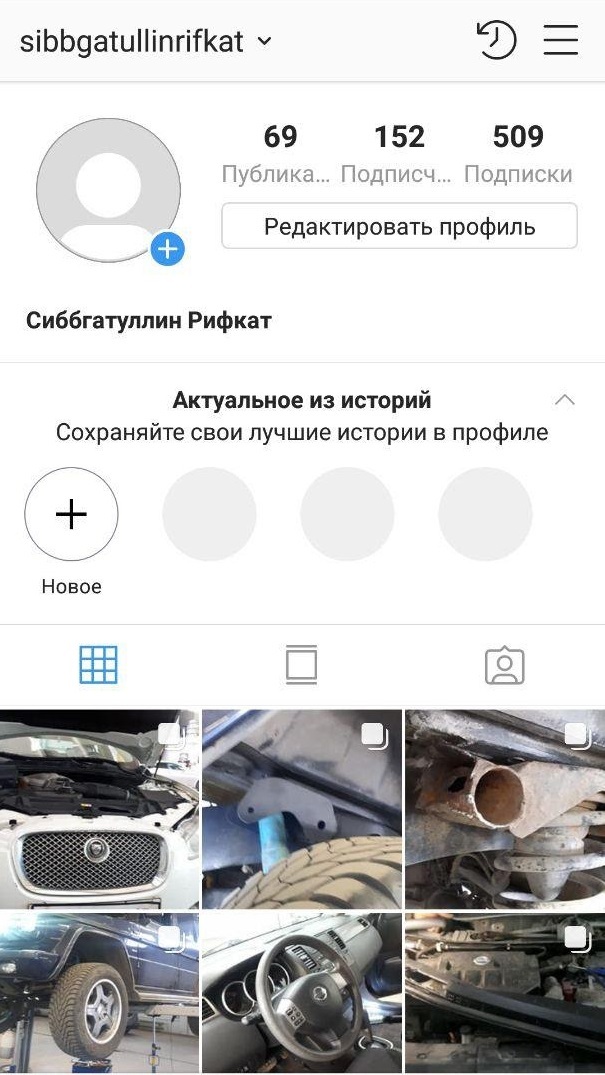605x1075 pixels.
Task: Open the Jaguar grille post
Action: [99, 808]
